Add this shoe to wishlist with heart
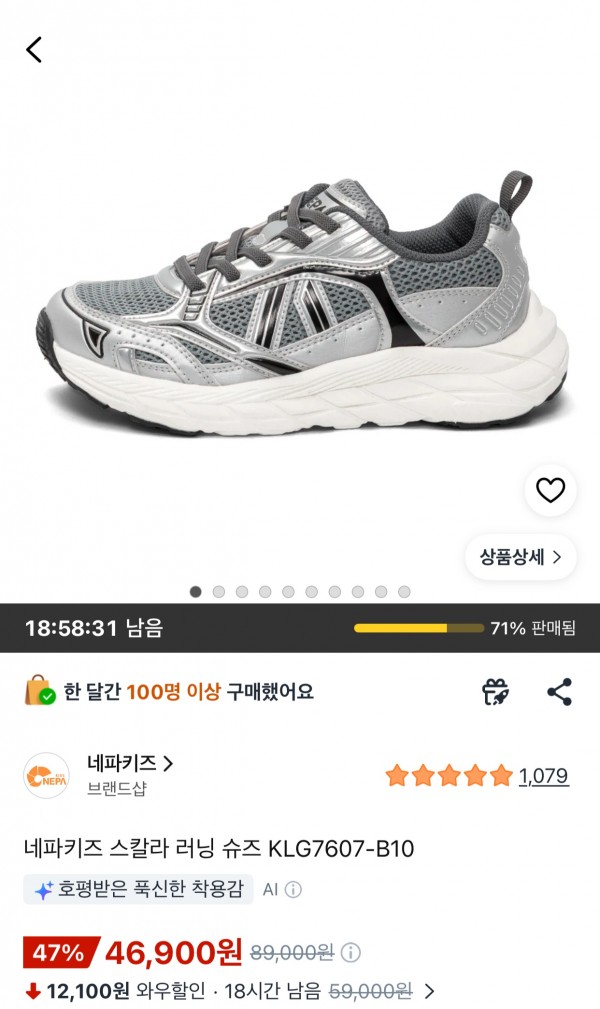Viewport: 600px width, 1009px height. pyautogui.click(x=550, y=490)
